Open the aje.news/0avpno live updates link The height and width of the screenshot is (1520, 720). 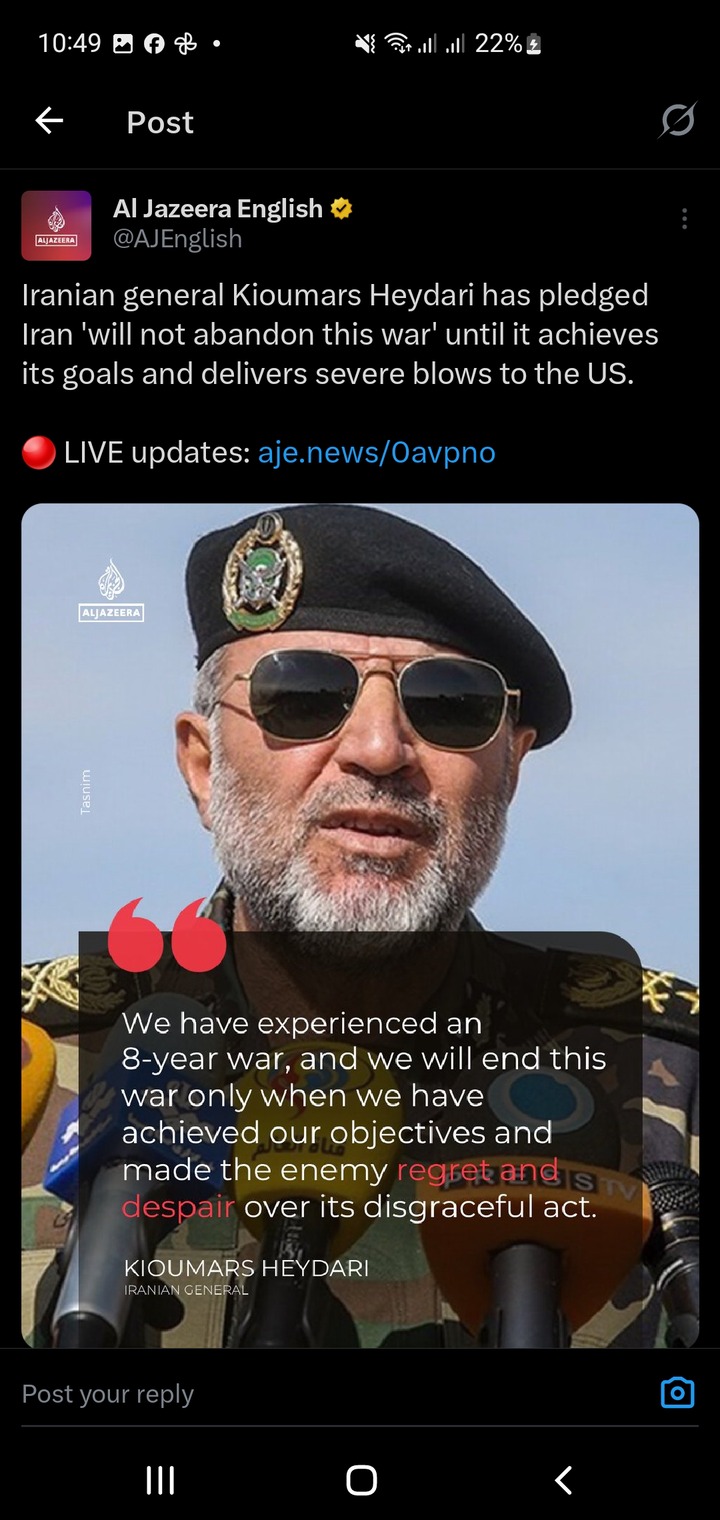[x=376, y=453]
